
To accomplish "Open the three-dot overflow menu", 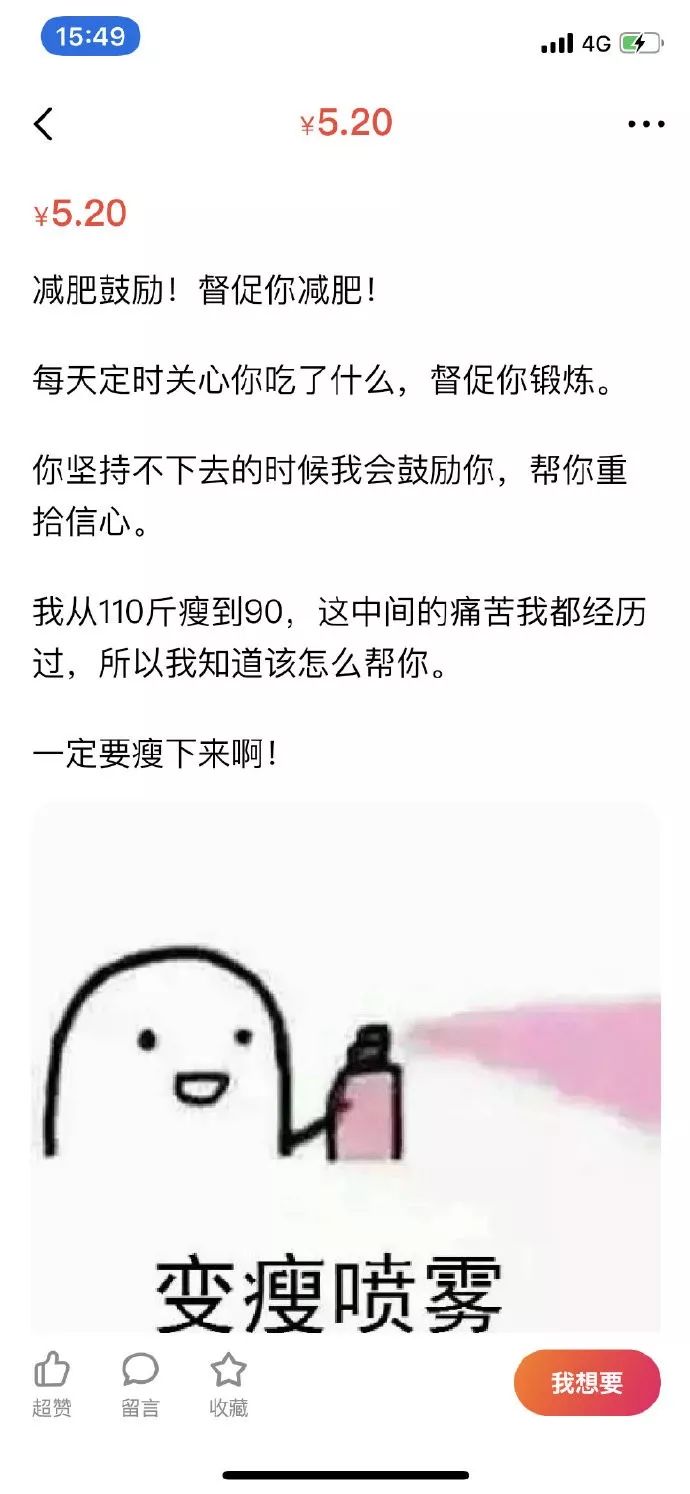I will 645,125.
